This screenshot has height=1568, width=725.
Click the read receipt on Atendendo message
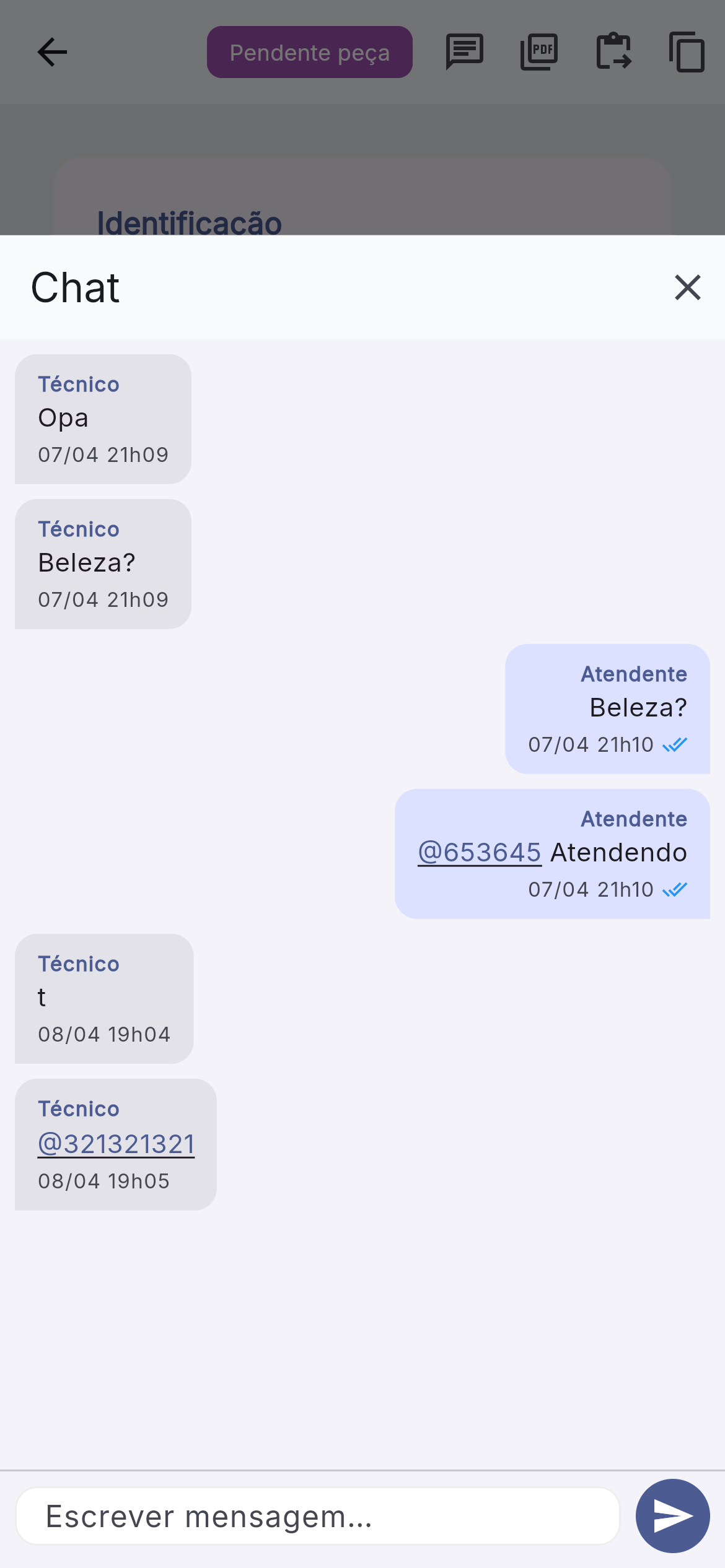coord(676,889)
